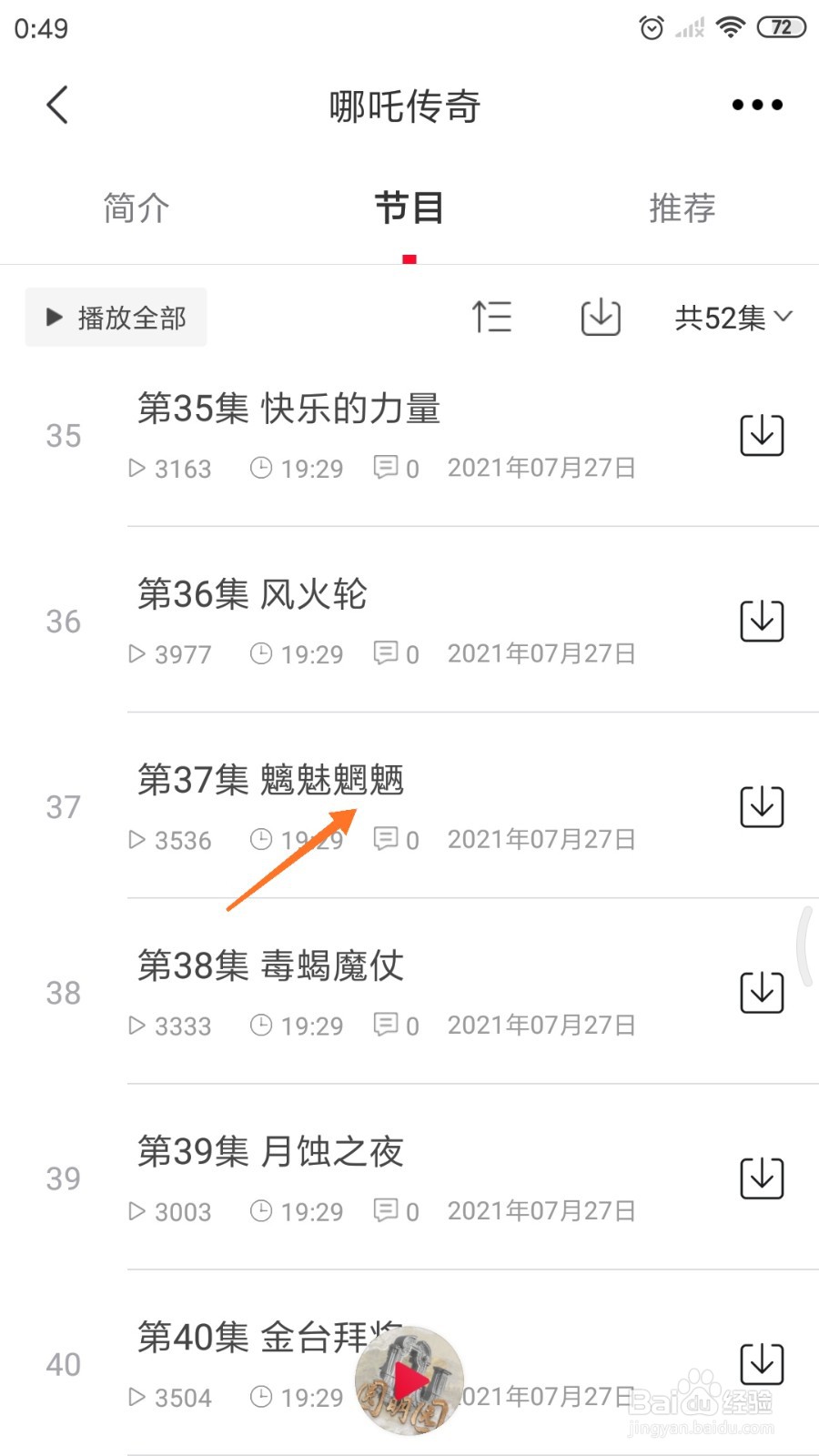Expand the 共52集 episode selector
Screen dimensions: 819x1456
click(733, 317)
